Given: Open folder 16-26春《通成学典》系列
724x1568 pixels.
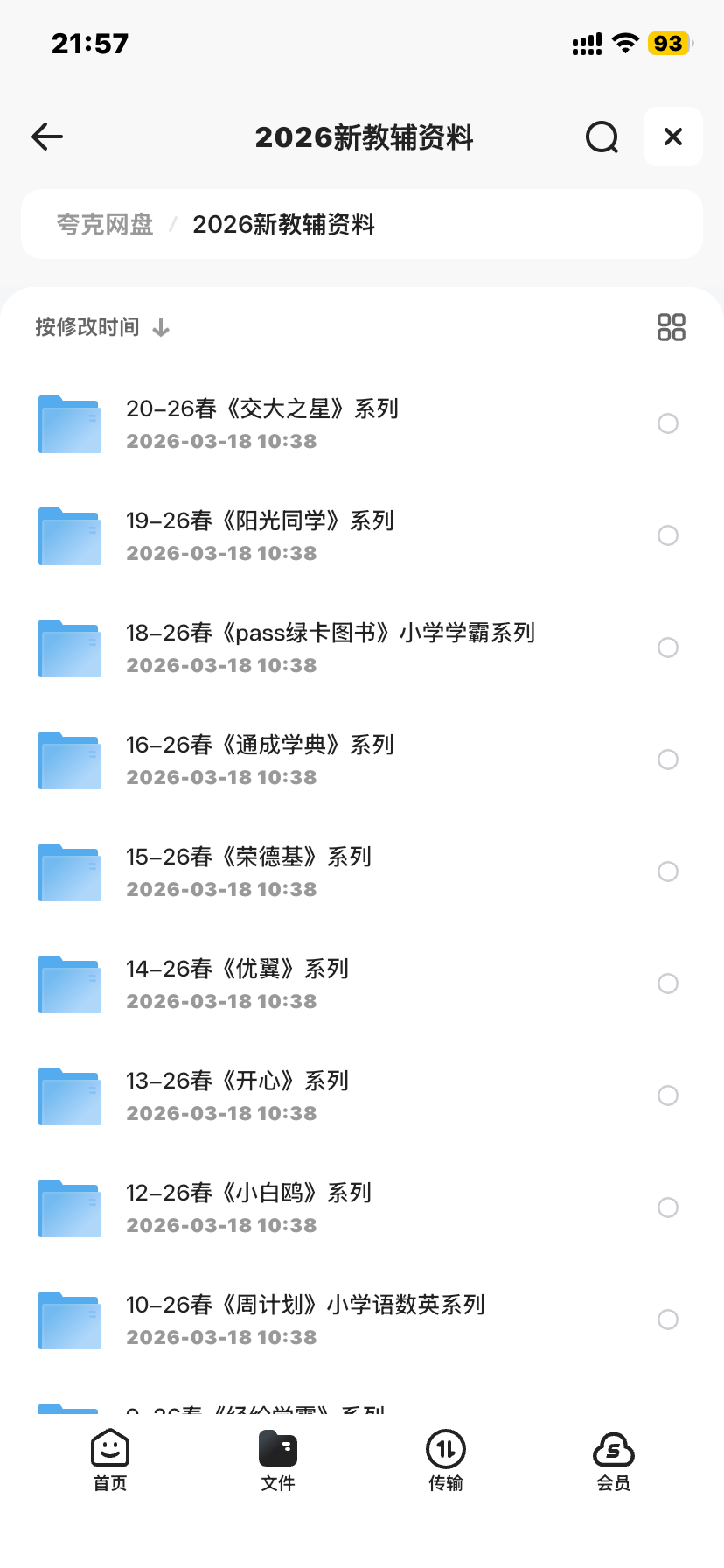Looking at the screenshot, I should (x=261, y=759).
